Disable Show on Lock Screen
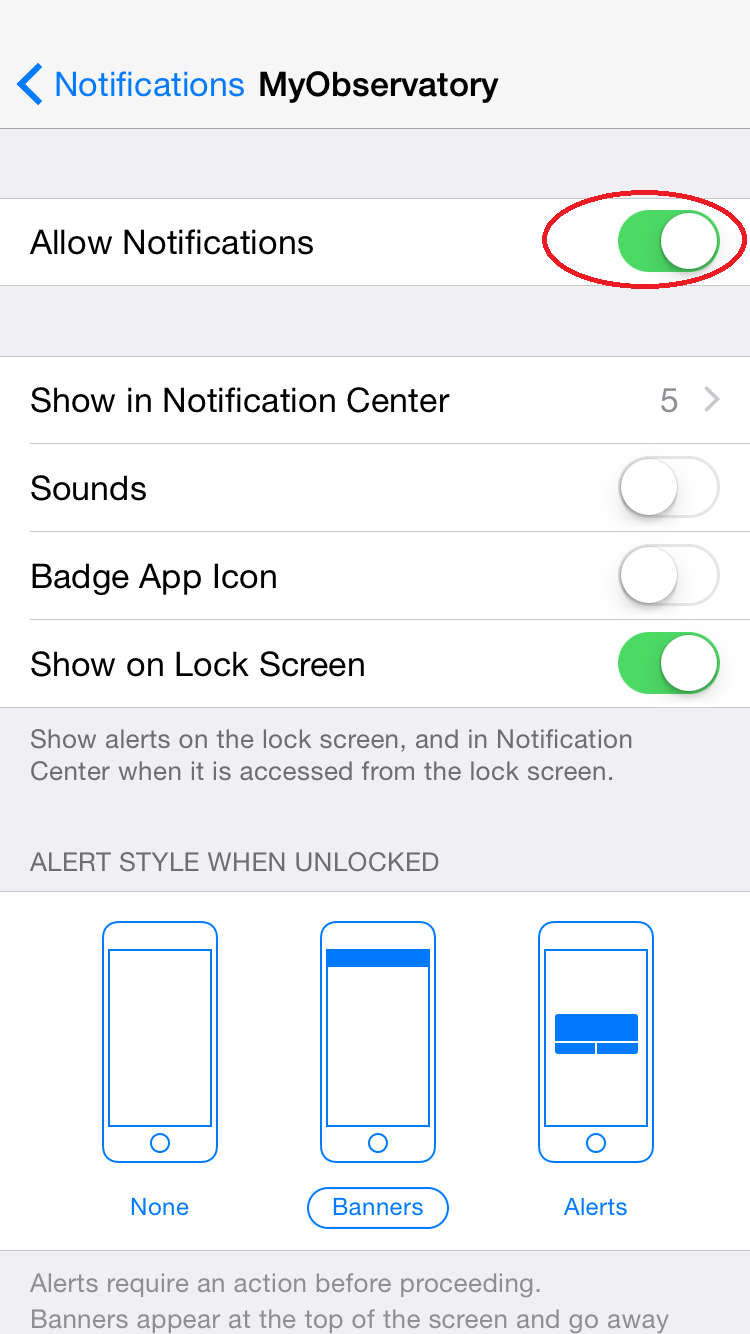Image resolution: width=750 pixels, height=1334 pixels. (x=669, y=663)
